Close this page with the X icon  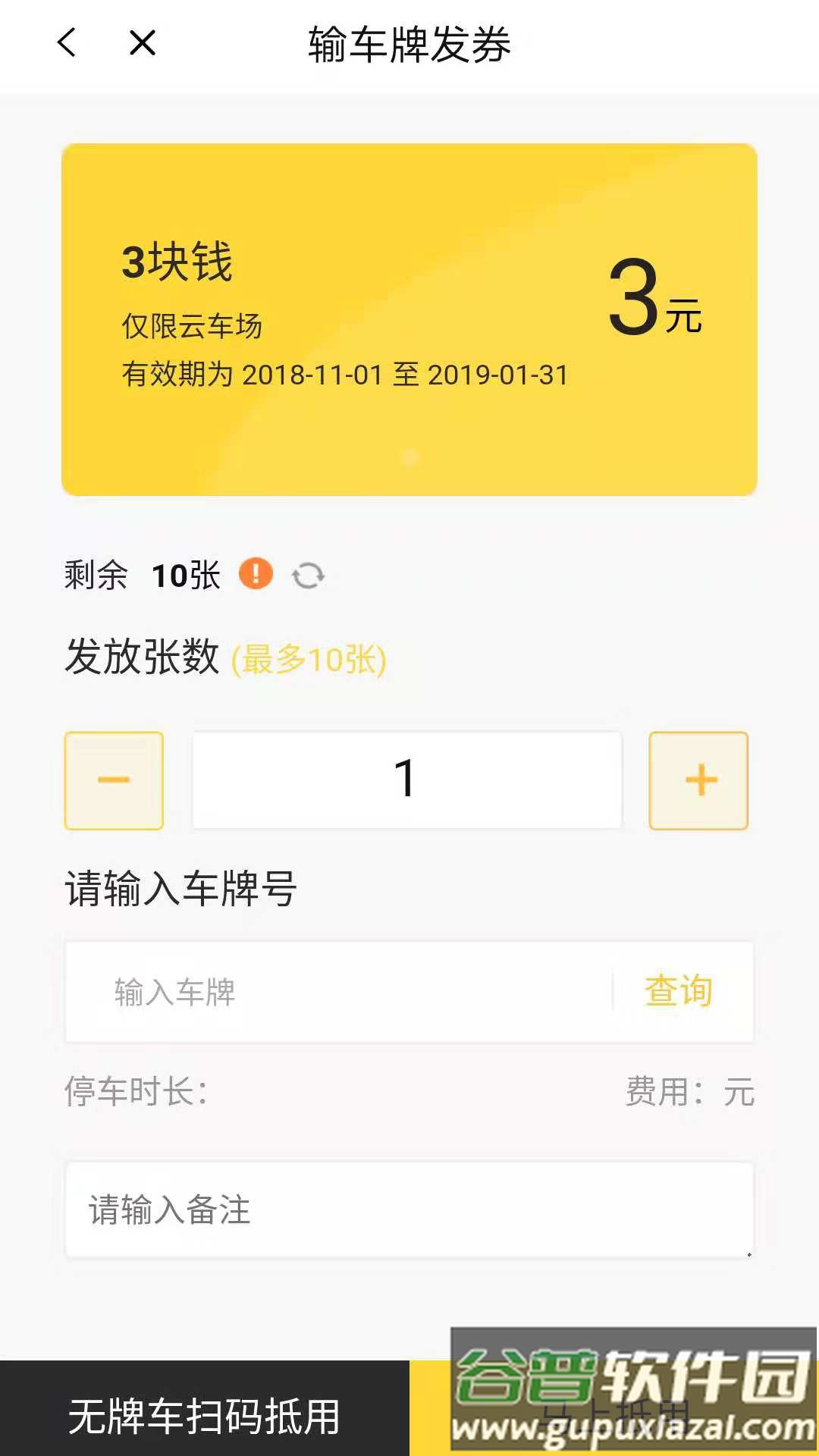coord(143,42)
